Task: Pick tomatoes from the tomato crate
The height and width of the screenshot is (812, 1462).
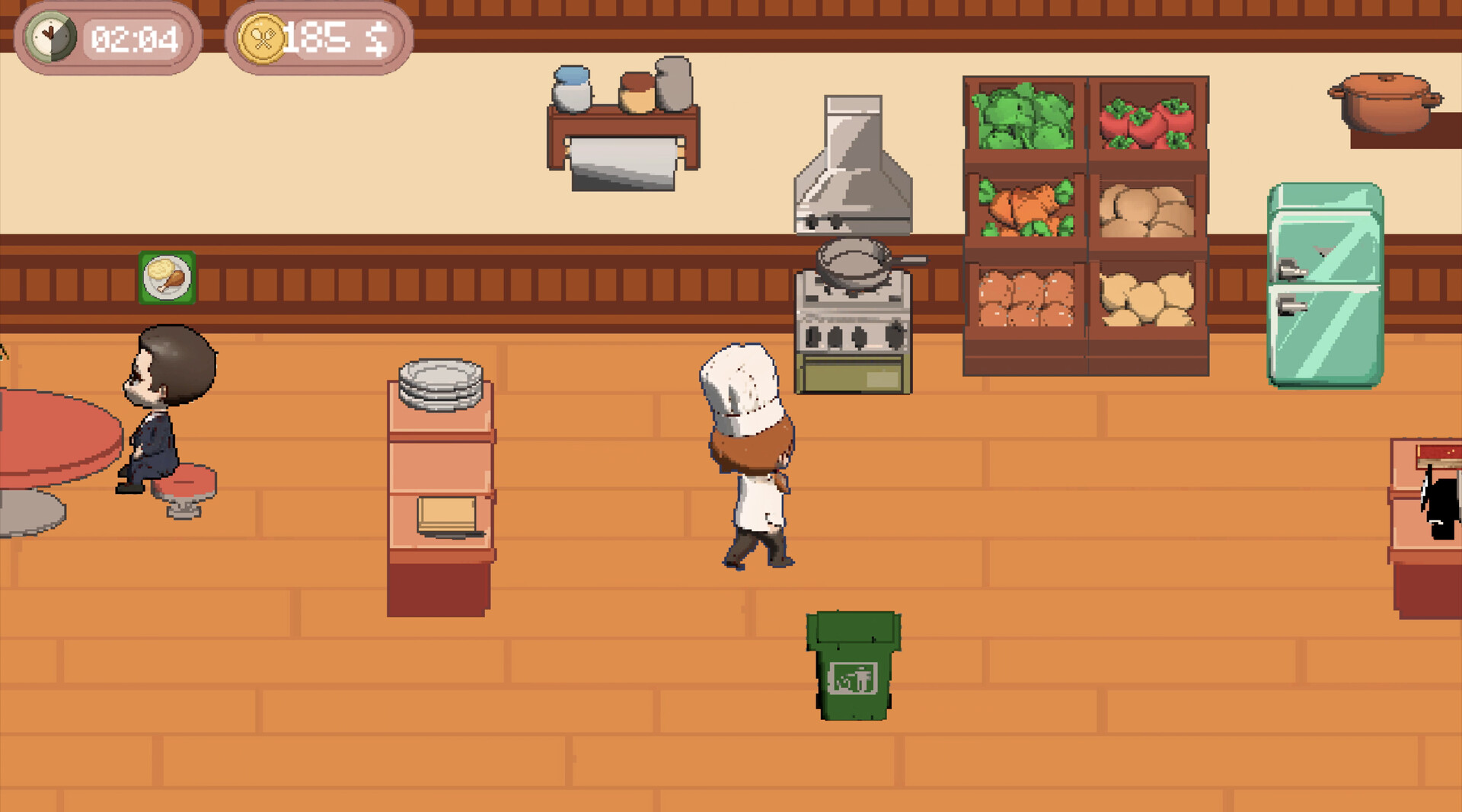Action: tap(1148, 123)
